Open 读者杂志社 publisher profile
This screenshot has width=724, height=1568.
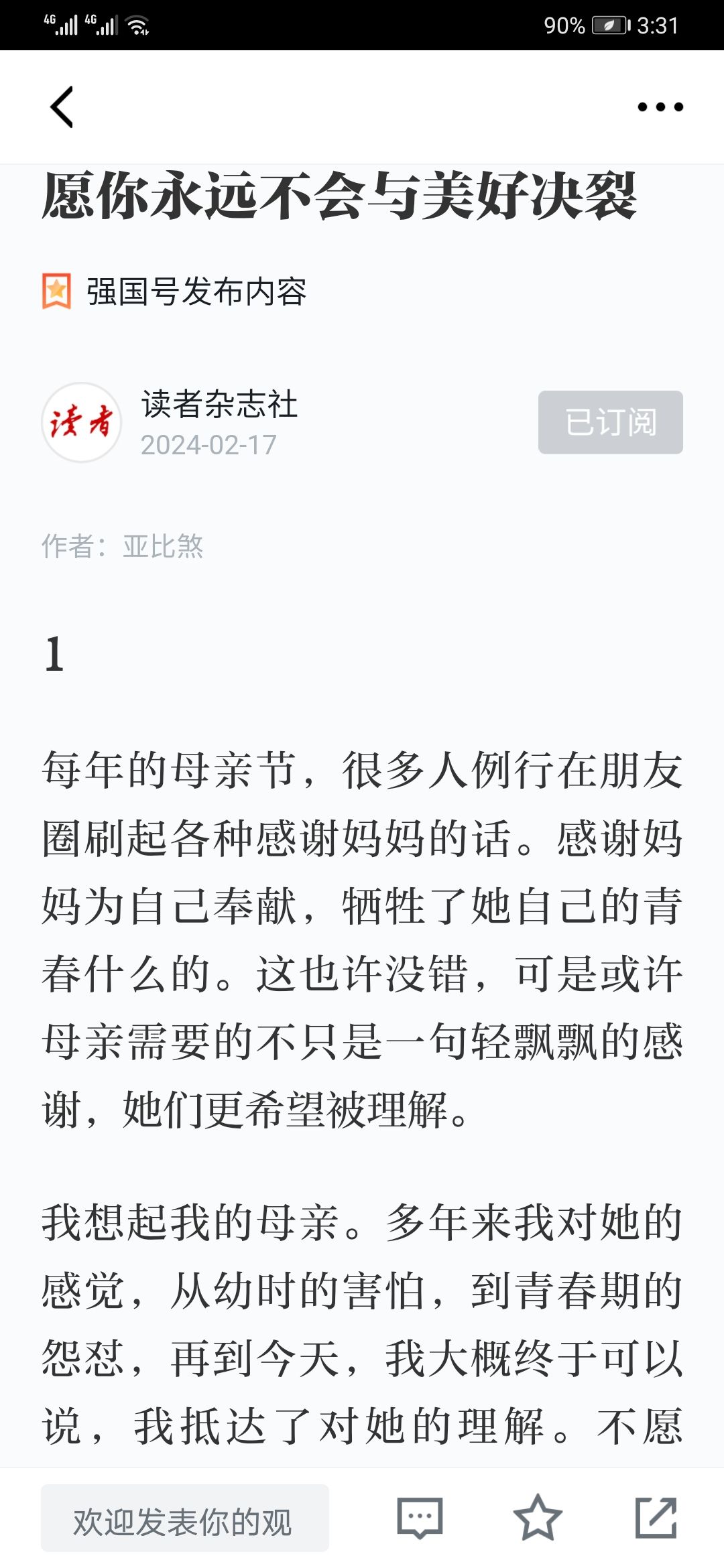tap(219, 404)
